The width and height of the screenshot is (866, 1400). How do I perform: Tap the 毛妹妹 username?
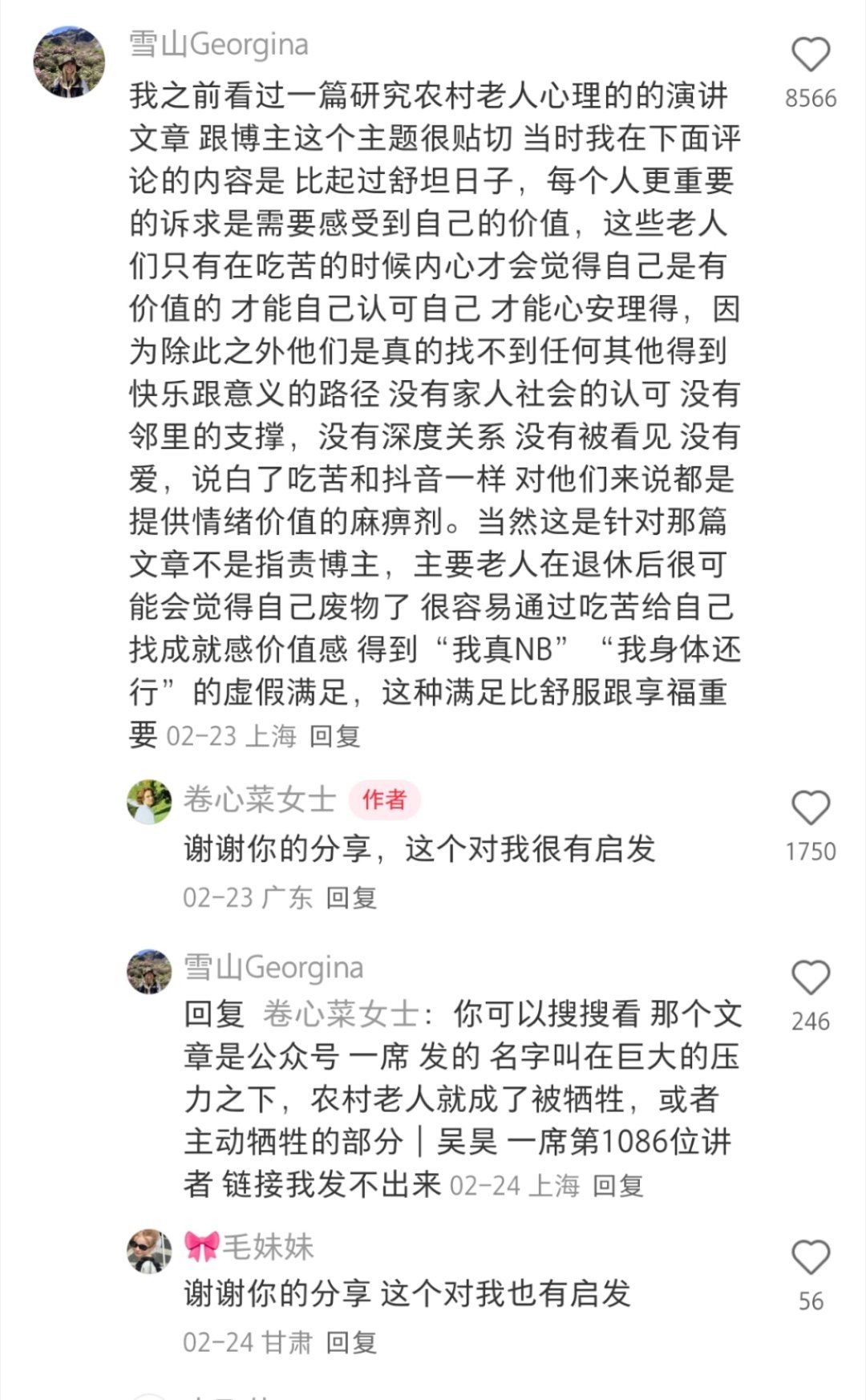pos(267,1246)
